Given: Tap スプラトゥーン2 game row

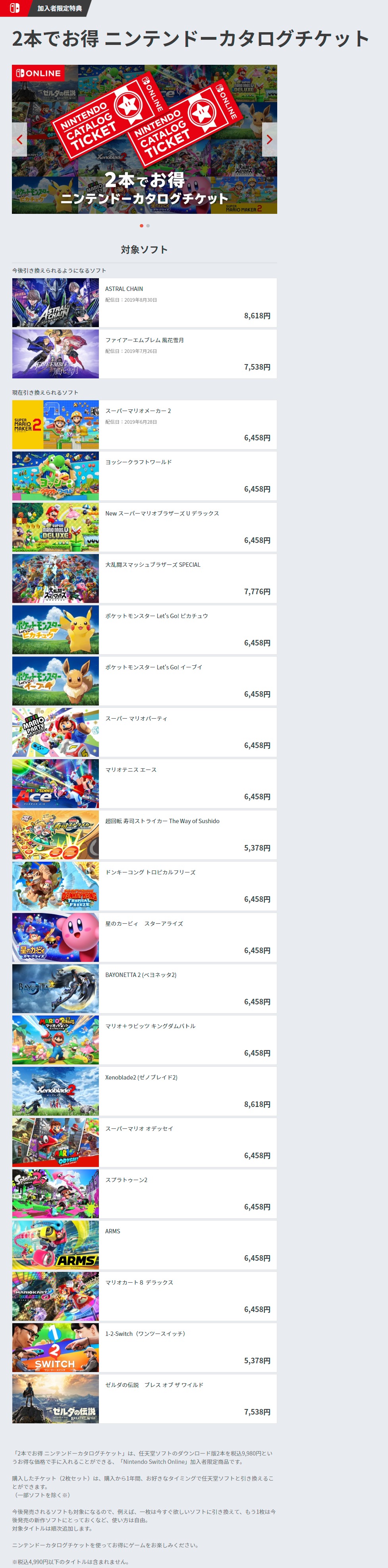Looking at the screenshot, I should (144, 1194).
